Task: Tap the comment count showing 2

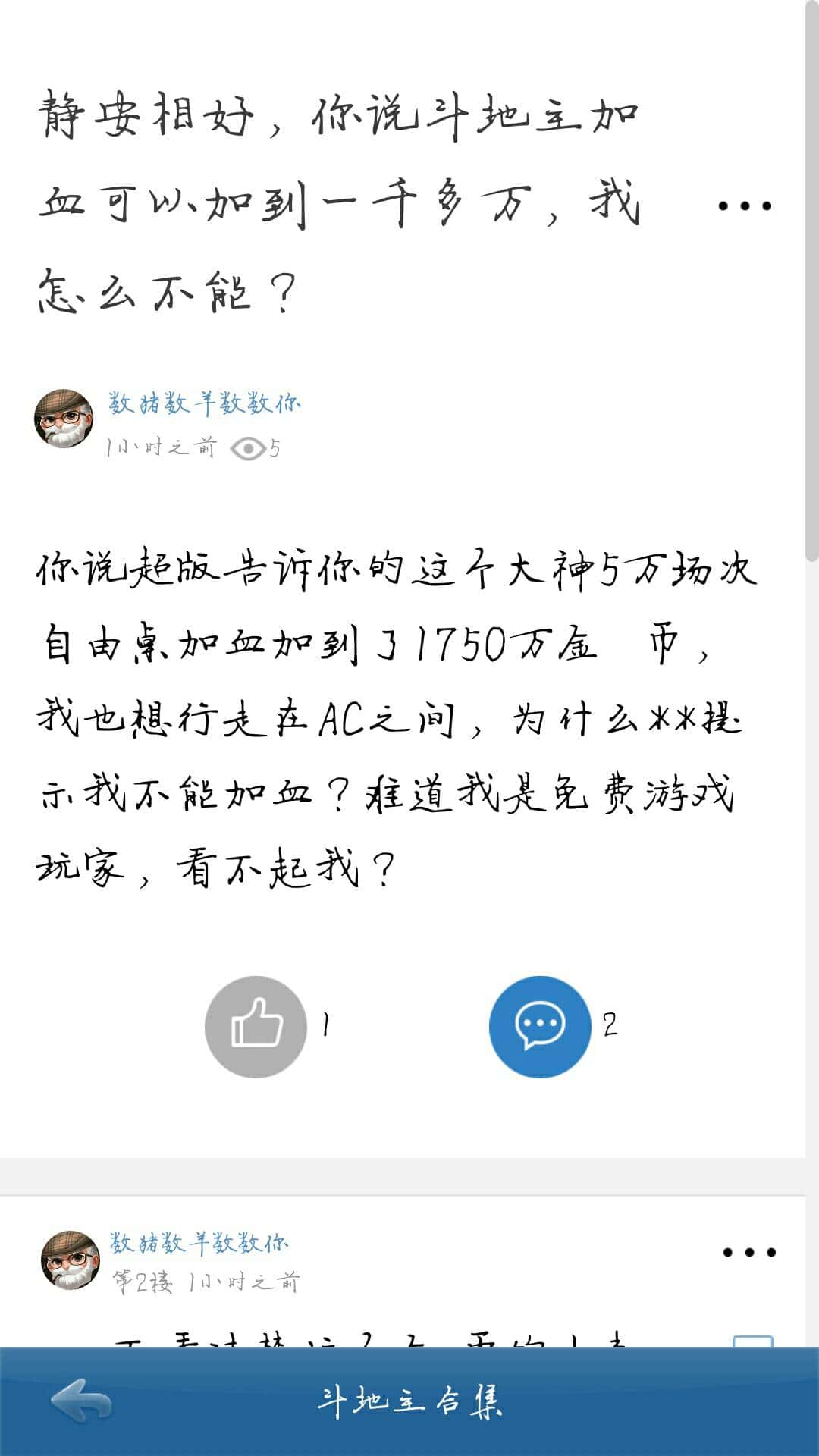Action: (x=610, y=1026)
